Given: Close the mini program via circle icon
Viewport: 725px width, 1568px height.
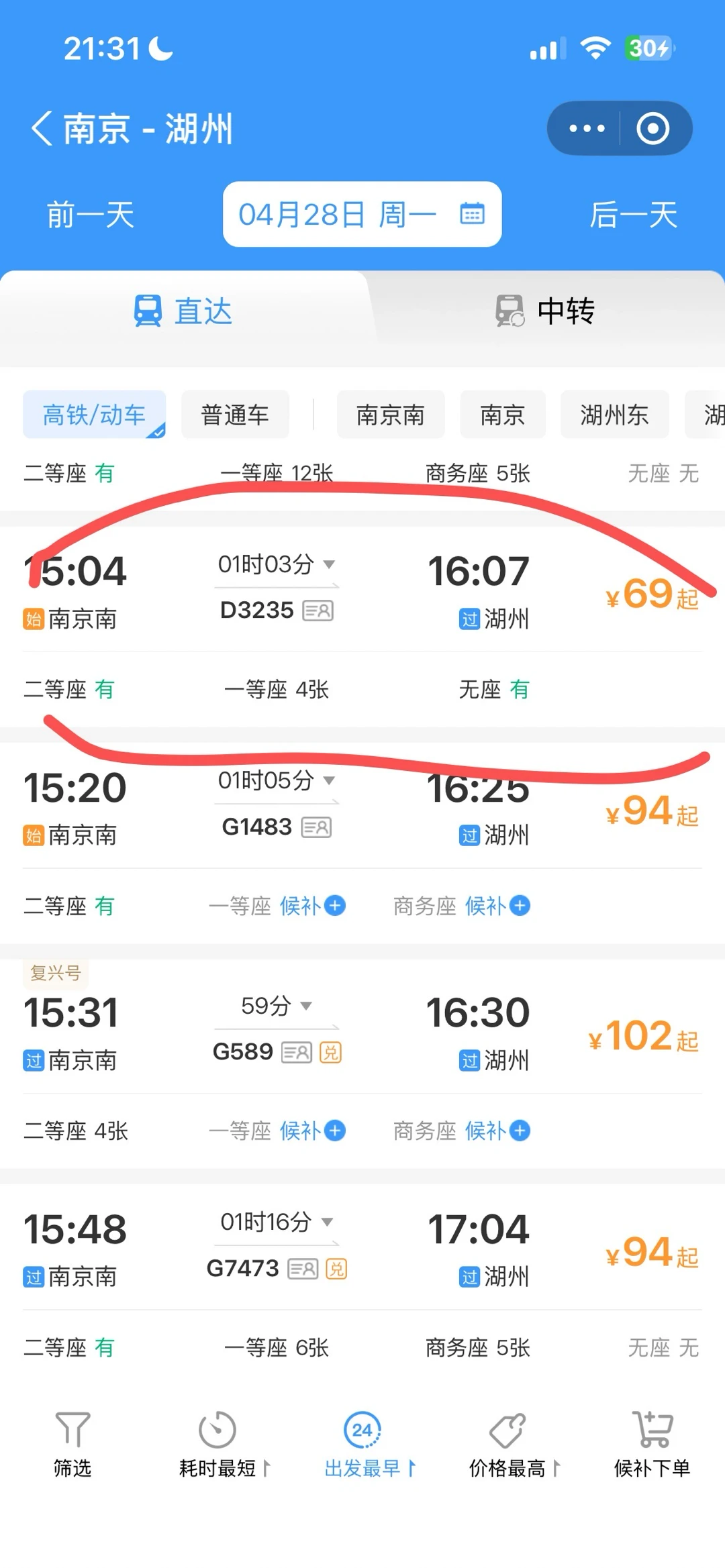Looking at the screenshot, I should tap(653, 128).
